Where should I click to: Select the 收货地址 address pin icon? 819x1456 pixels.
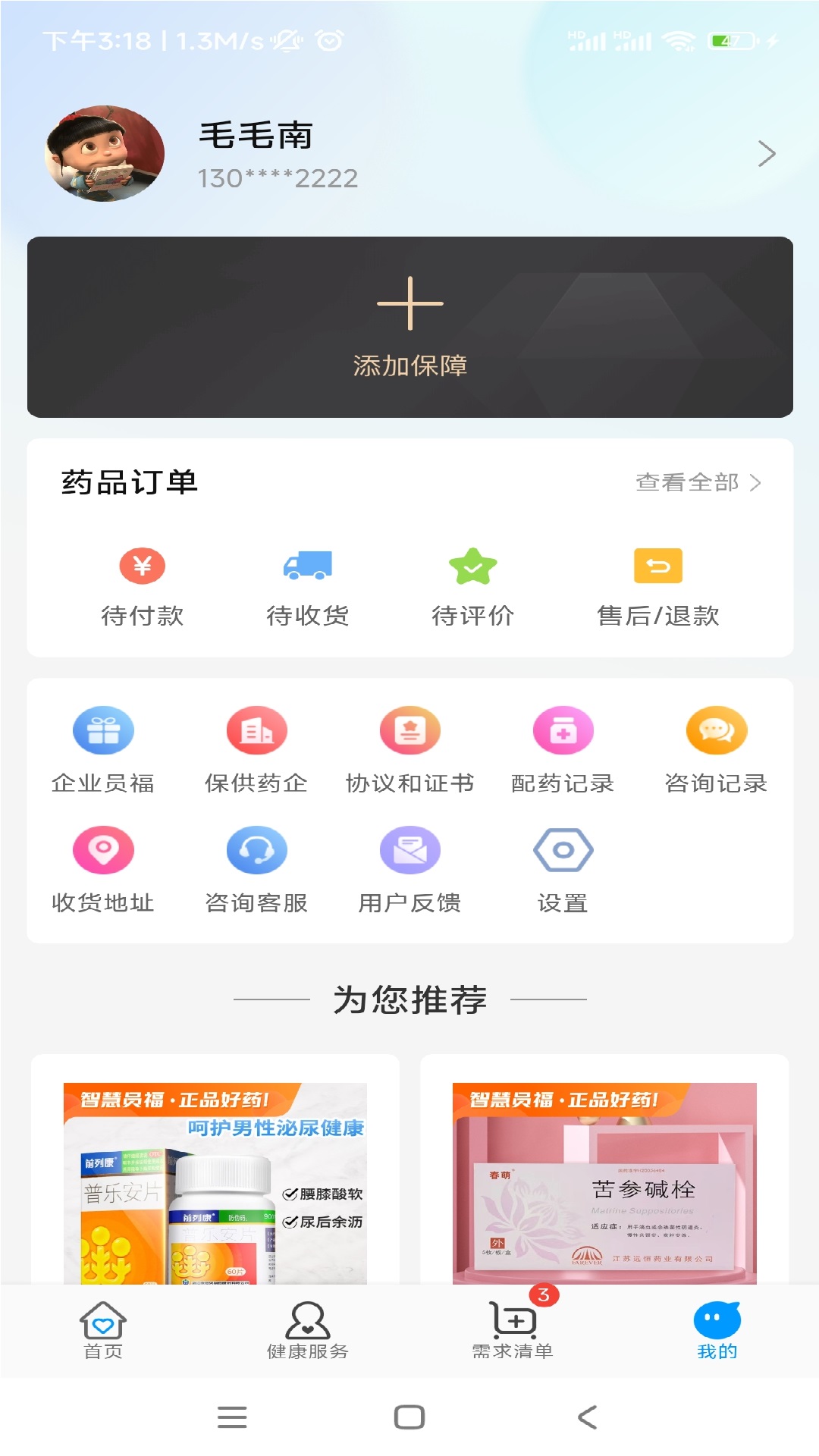coord(104,850)
